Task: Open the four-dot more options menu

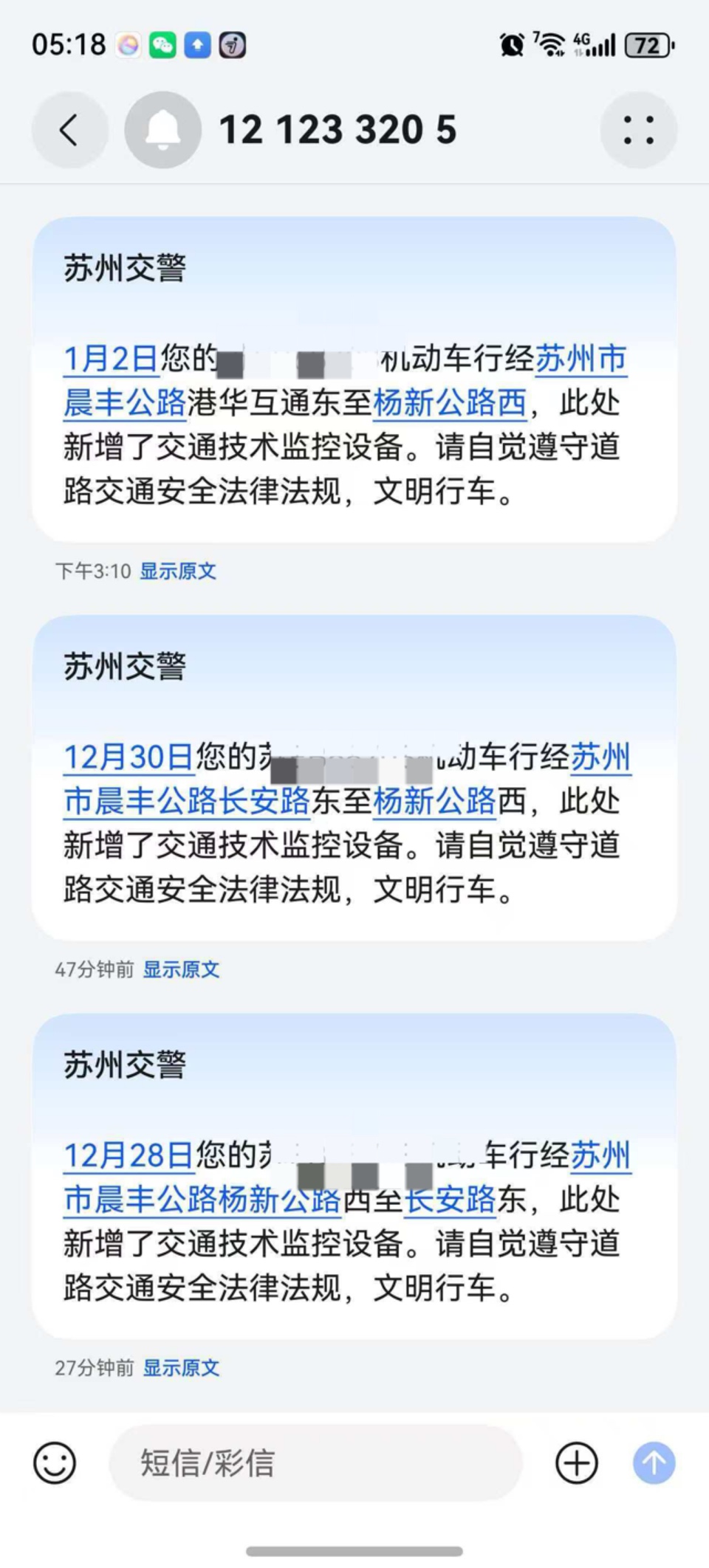Action: click(638, 131)
